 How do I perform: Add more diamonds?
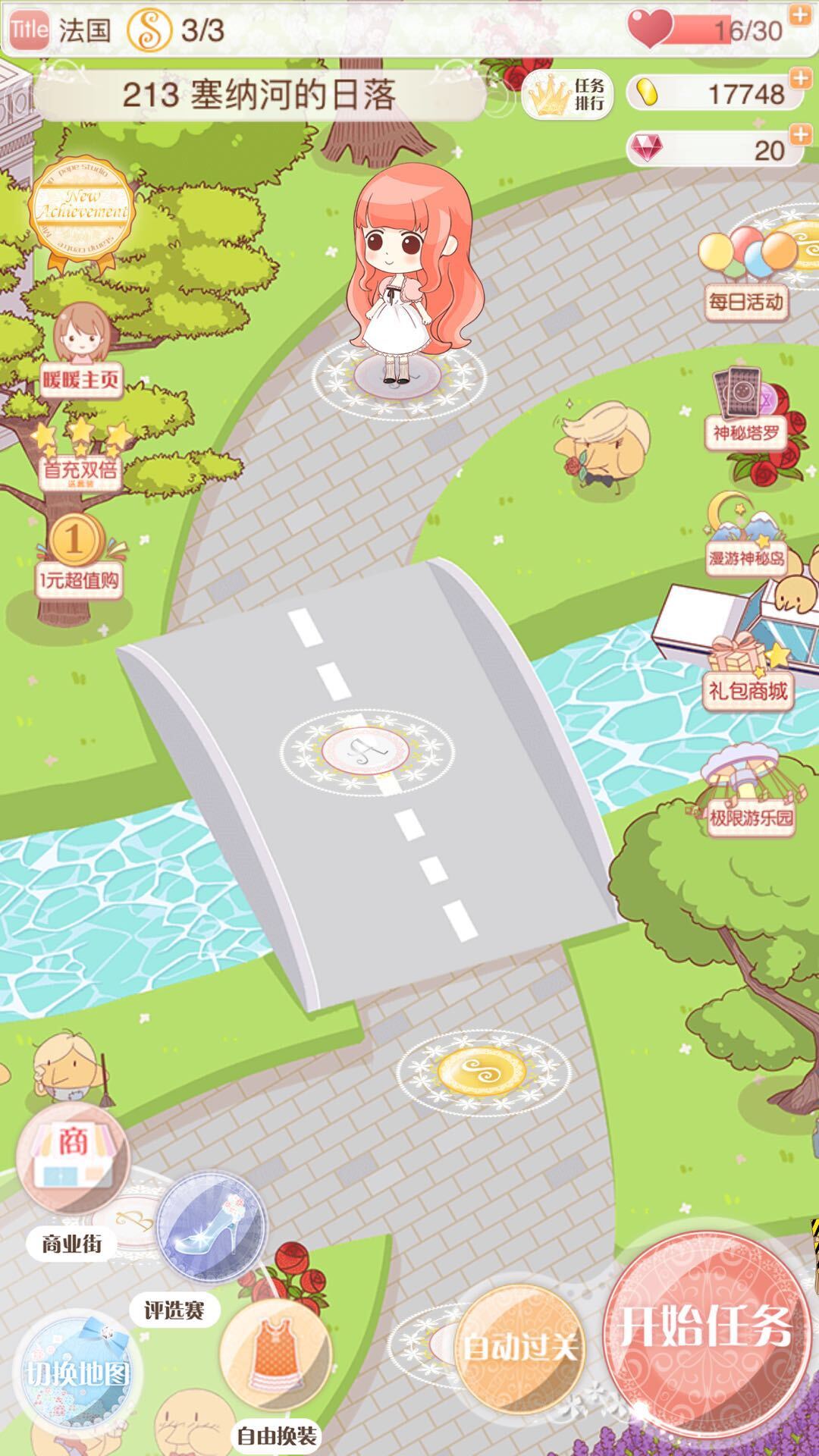pyautogui.click(x=800, y=135)
